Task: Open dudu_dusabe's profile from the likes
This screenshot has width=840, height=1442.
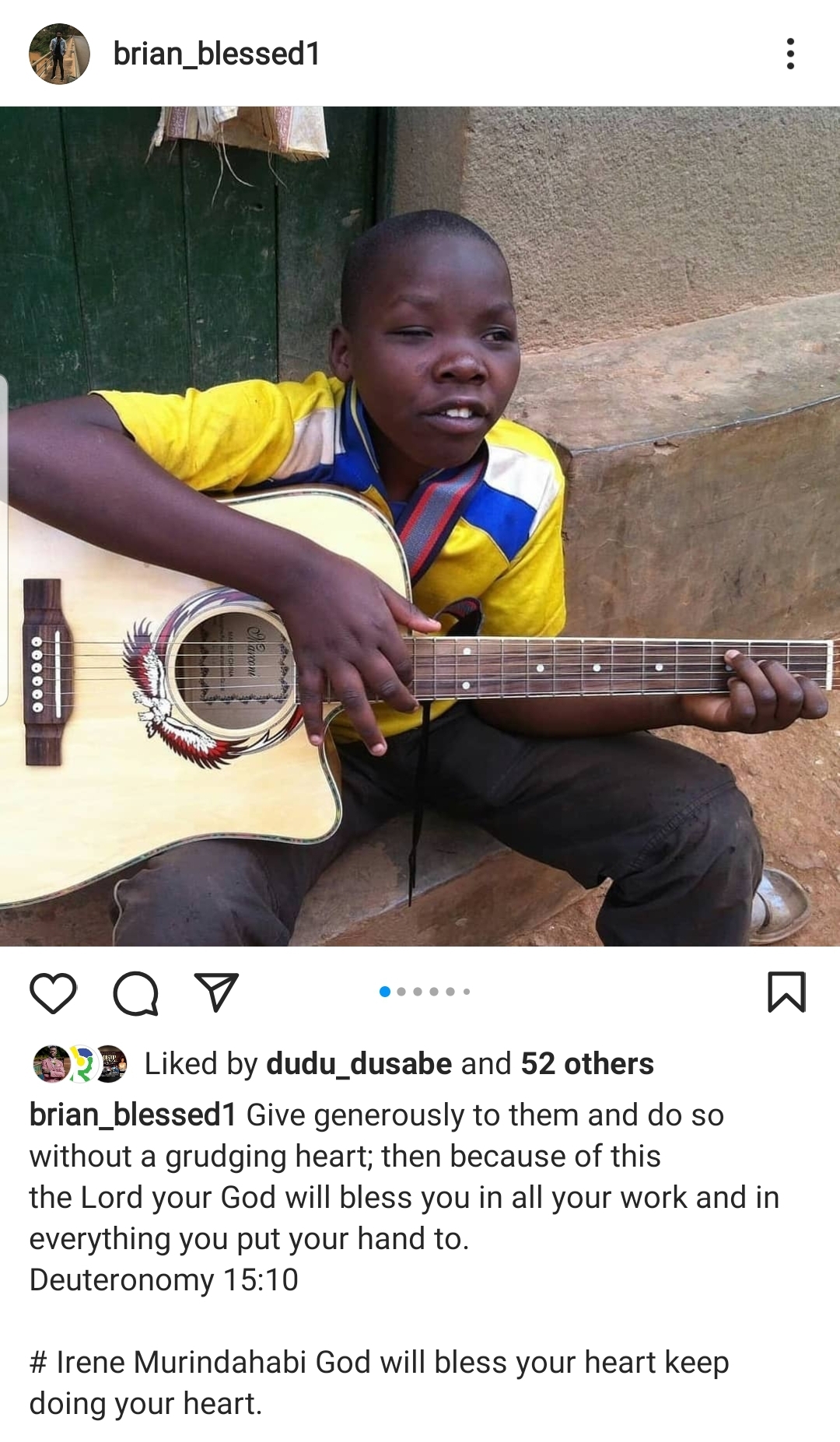Action: pos(359,1064)
